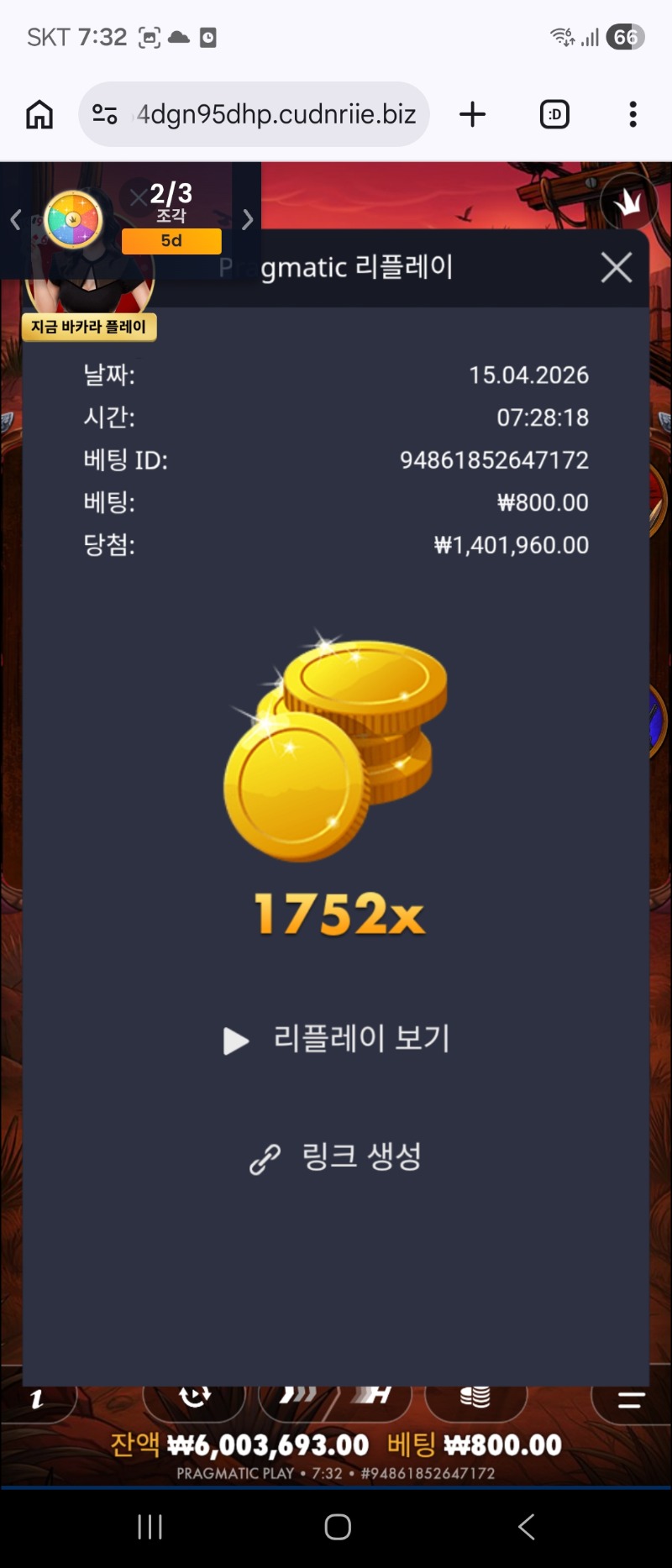Dismiss the 2/3 조각 promo widget
Screen dimensions: 672x1568
(137, 198)
